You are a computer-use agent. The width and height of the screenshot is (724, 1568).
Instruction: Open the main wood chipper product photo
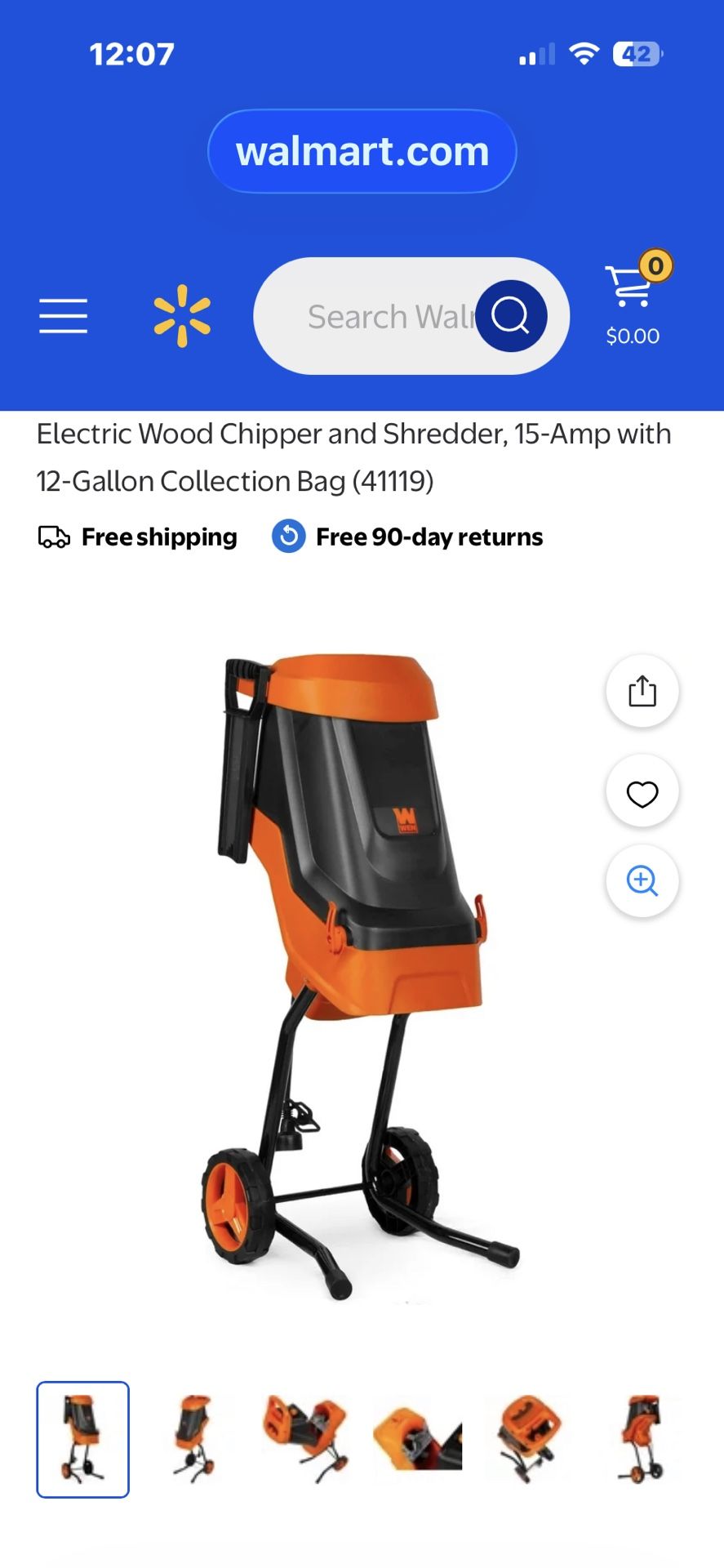pos(359,972)
